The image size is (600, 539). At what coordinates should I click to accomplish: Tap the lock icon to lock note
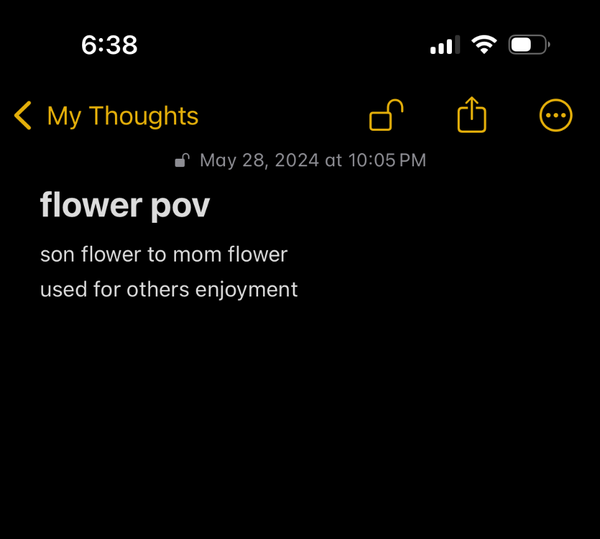386,116
